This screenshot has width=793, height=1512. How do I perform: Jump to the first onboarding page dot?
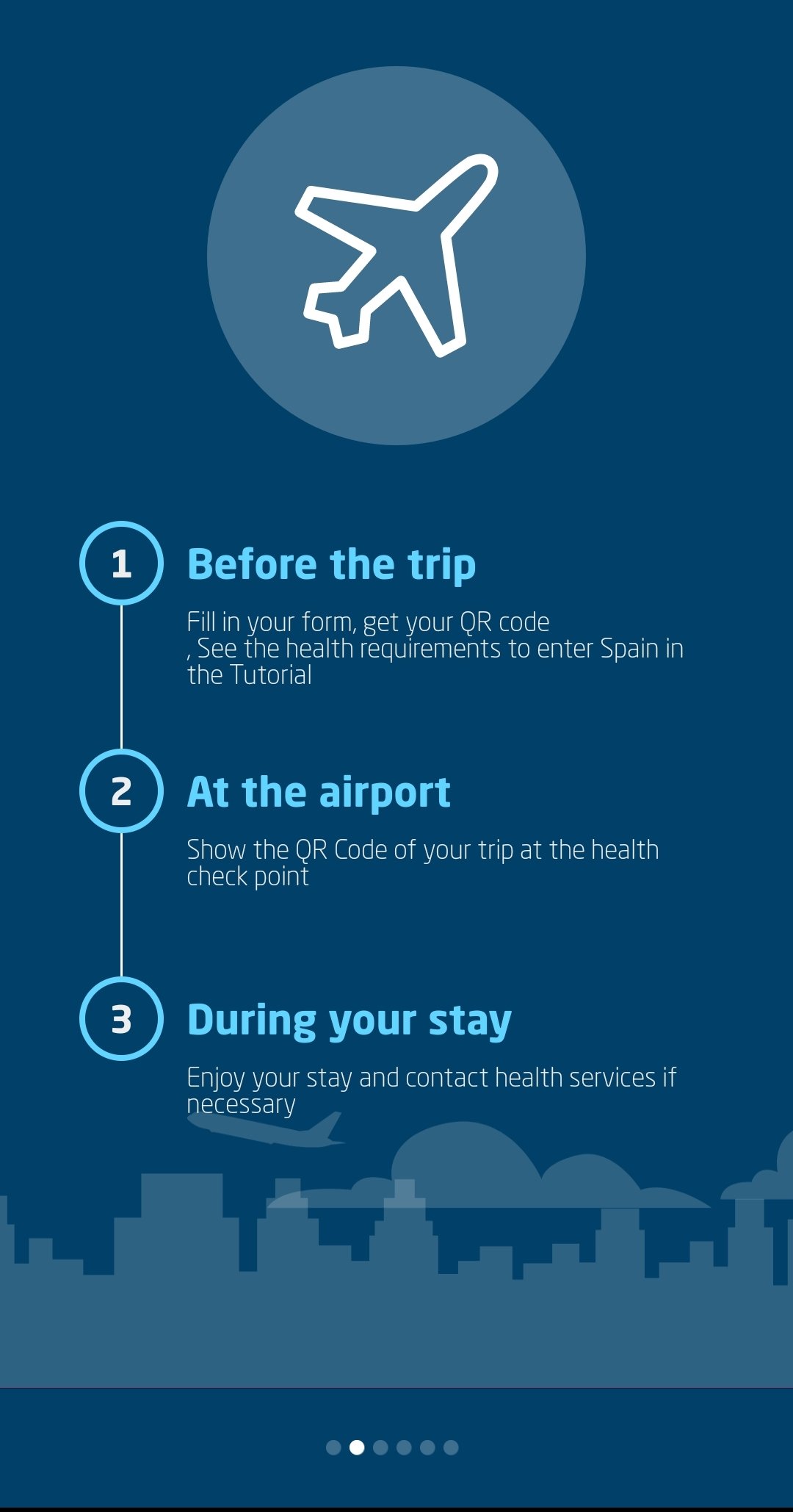(x=333, y=1447)
